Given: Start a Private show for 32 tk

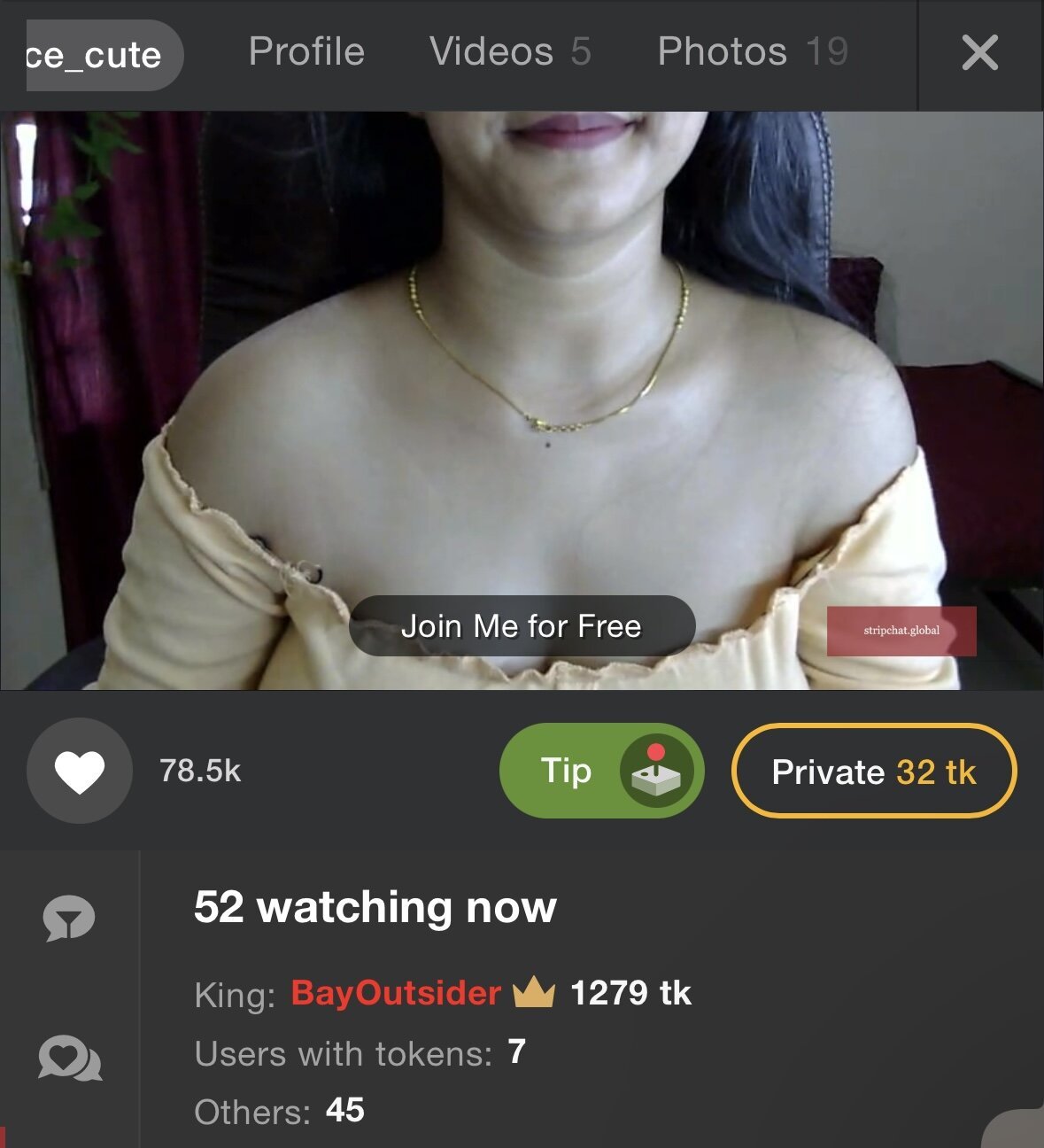Looking at the screenshot, I should 873,772.
